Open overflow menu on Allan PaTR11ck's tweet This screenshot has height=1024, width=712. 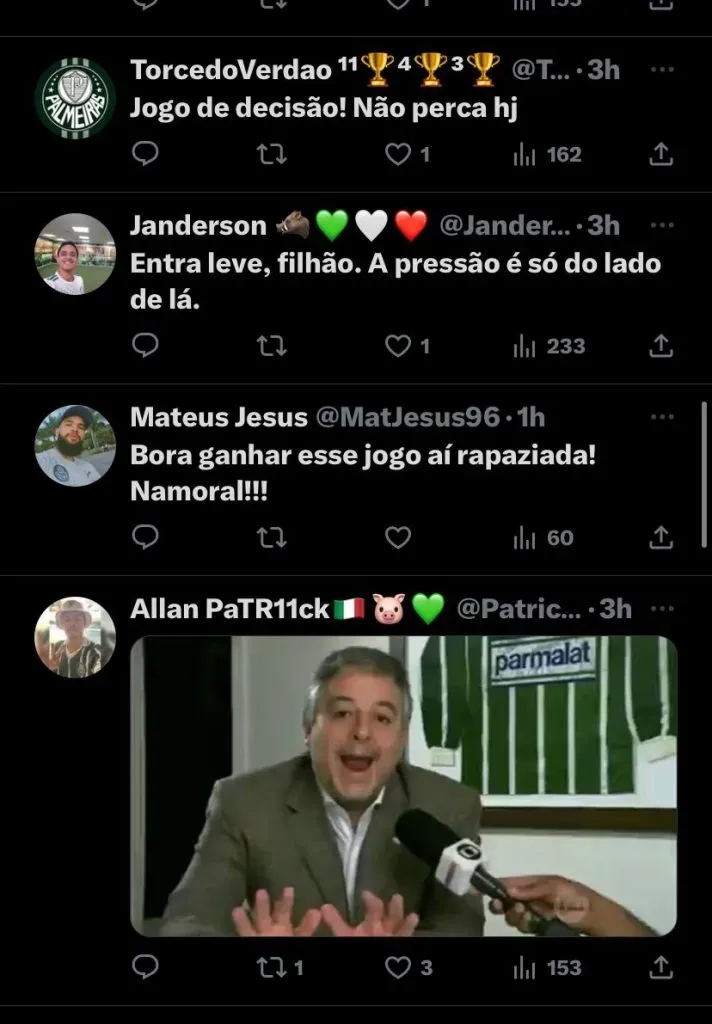pyautogui.click(x=661, y=608)
